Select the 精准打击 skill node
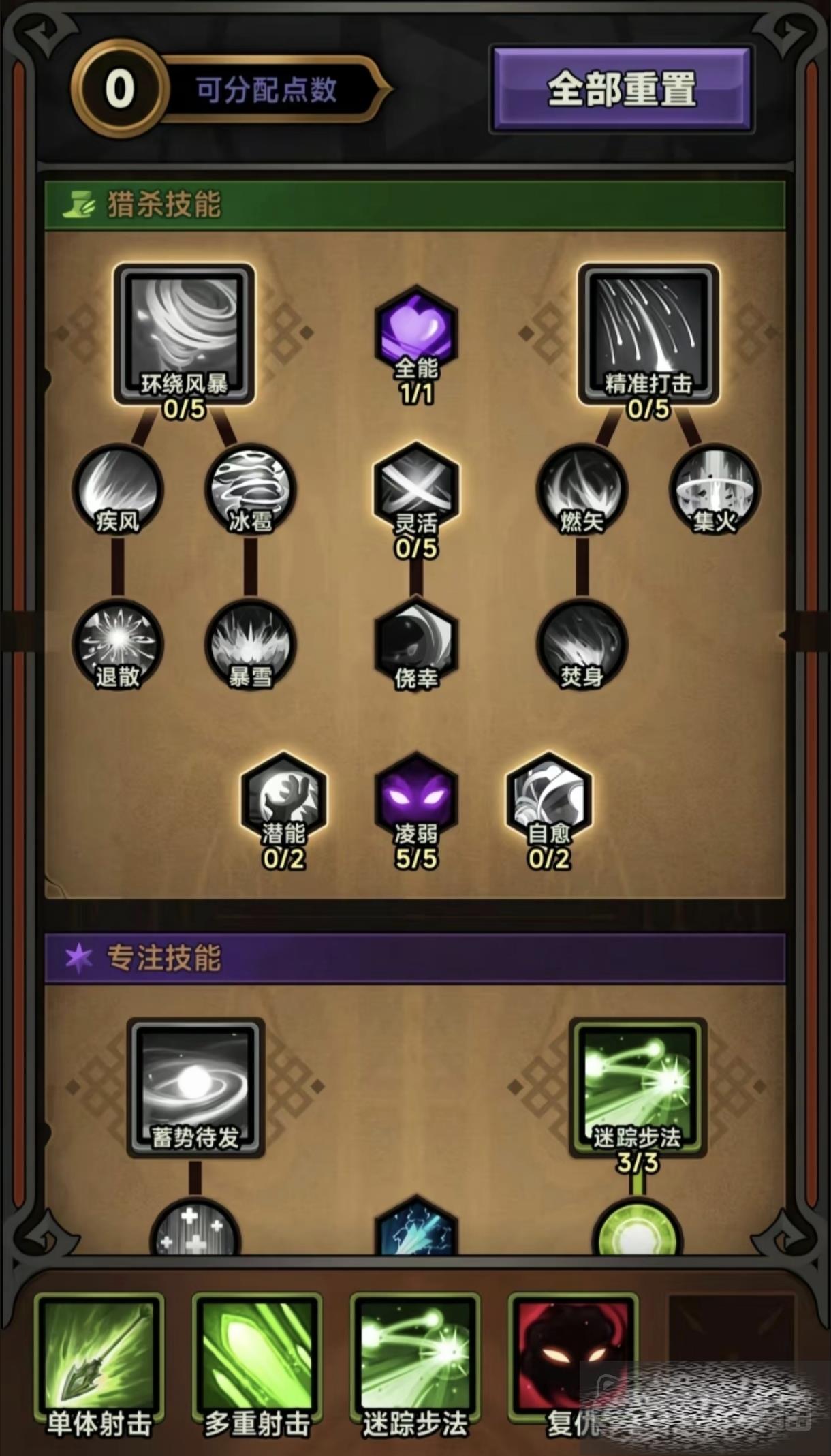 click(x=648, y=334)
